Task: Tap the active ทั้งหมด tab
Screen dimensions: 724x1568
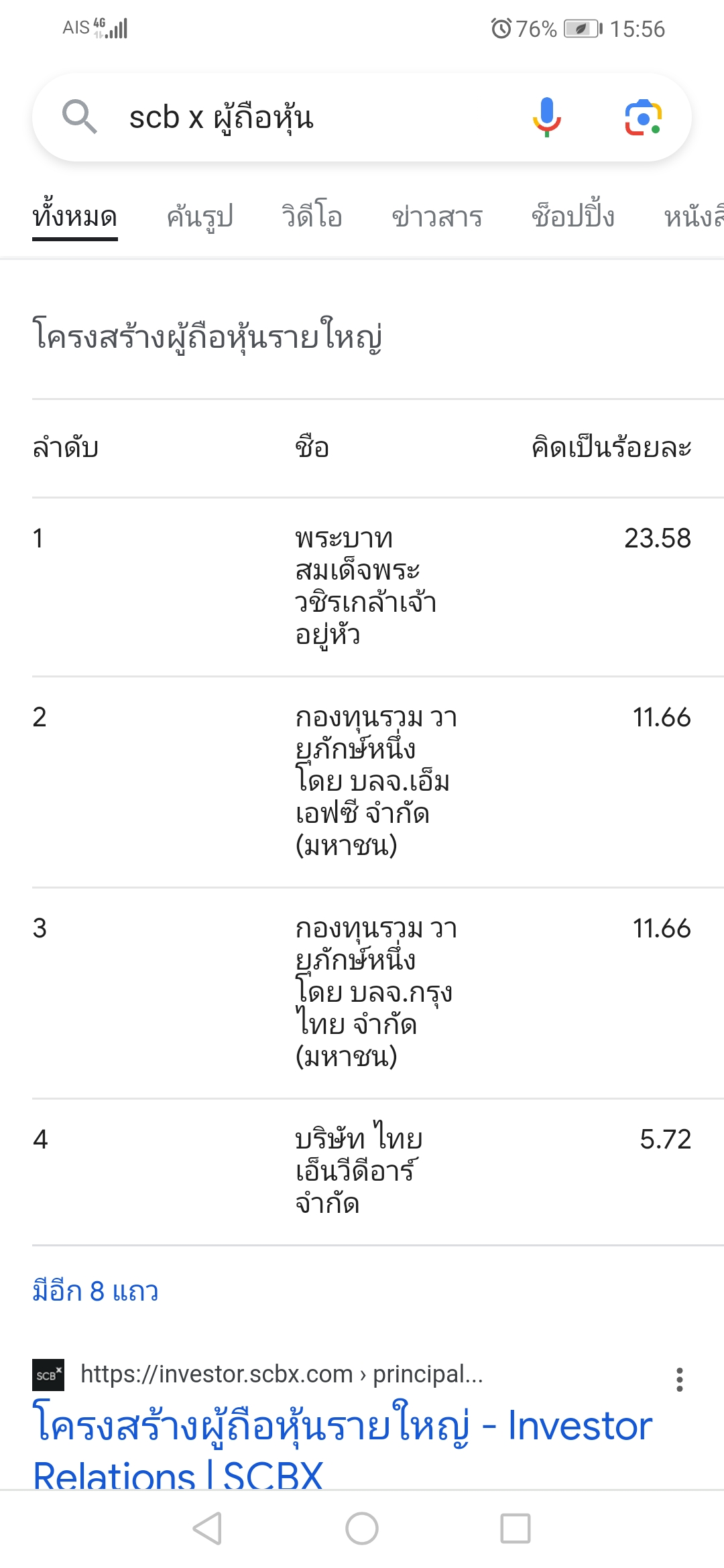Action: (x=75, y=216)
